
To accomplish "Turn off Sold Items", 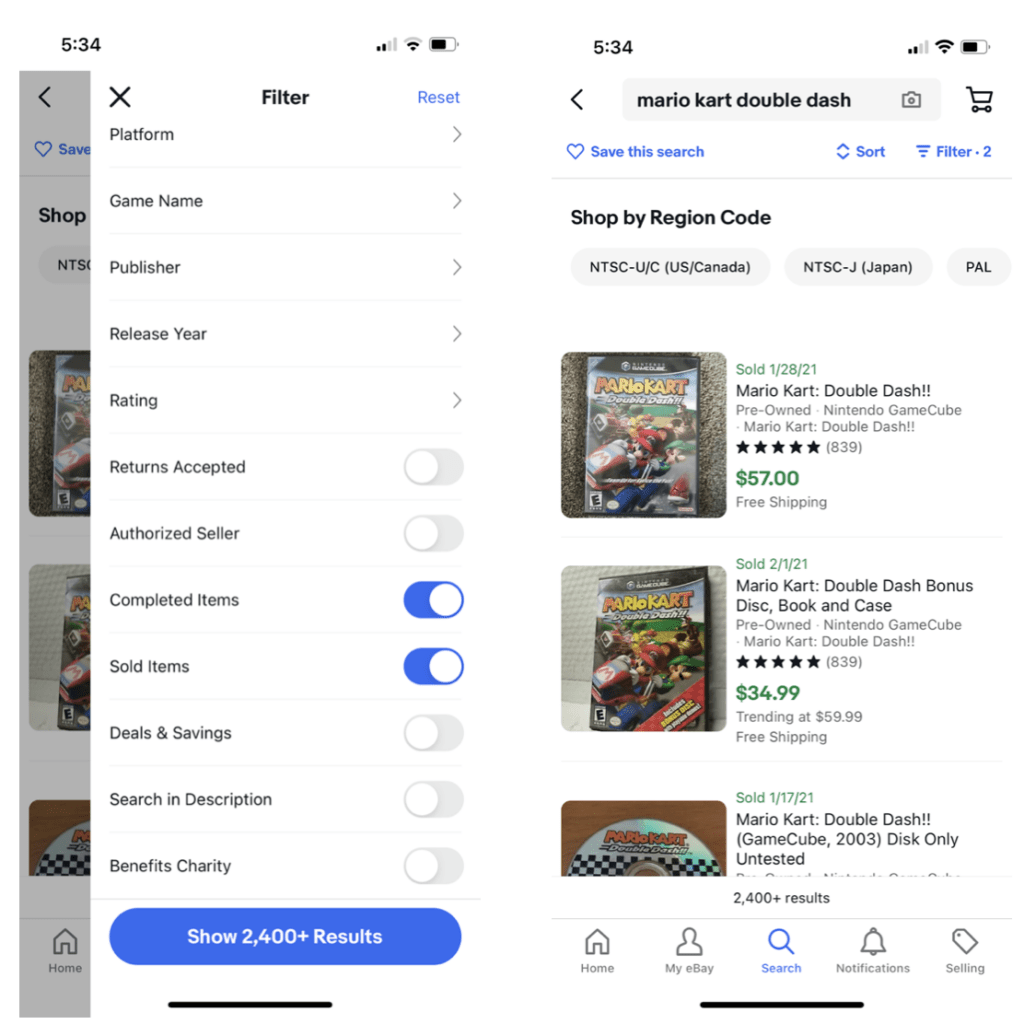I will click(433, 667).
